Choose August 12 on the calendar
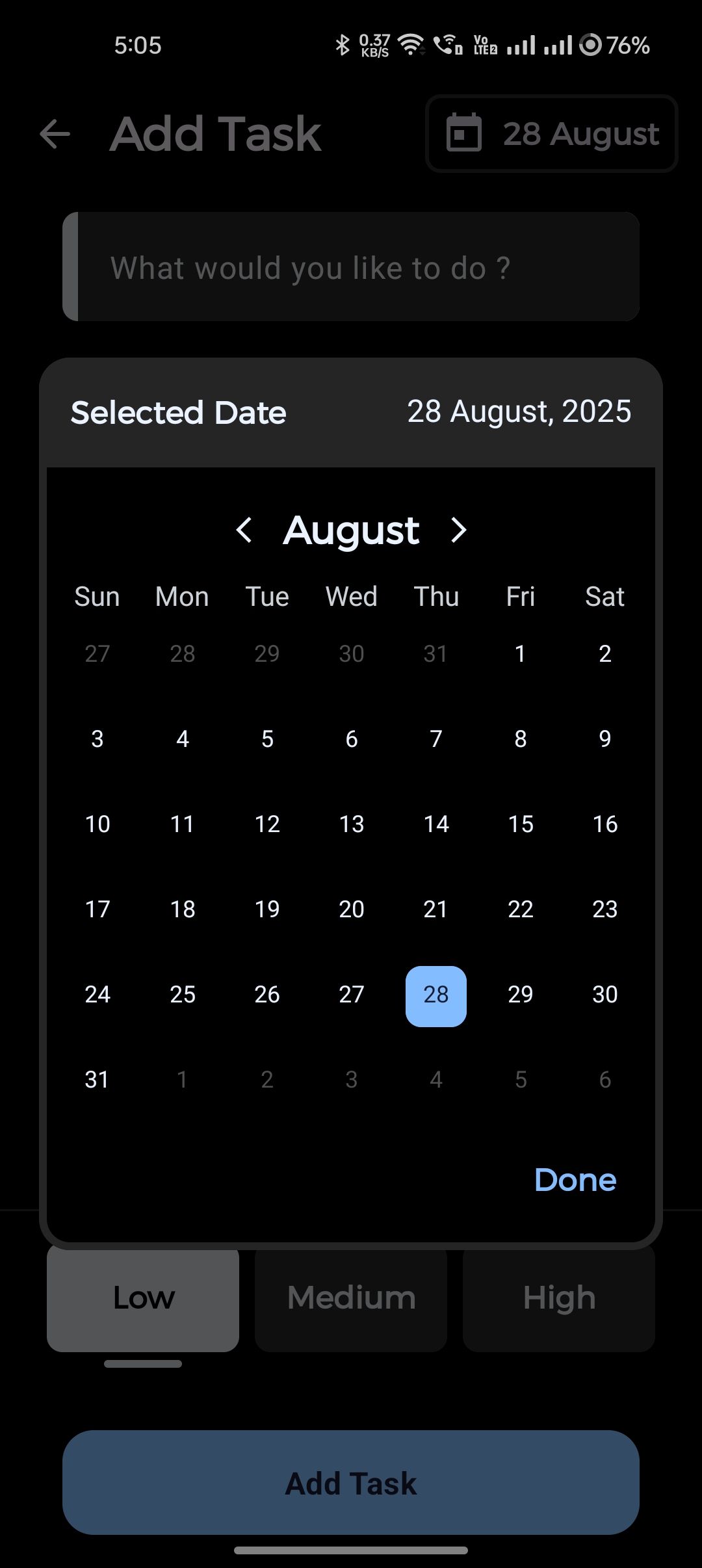The height and width of the screenshot is (1568, 702). point(267,824)
